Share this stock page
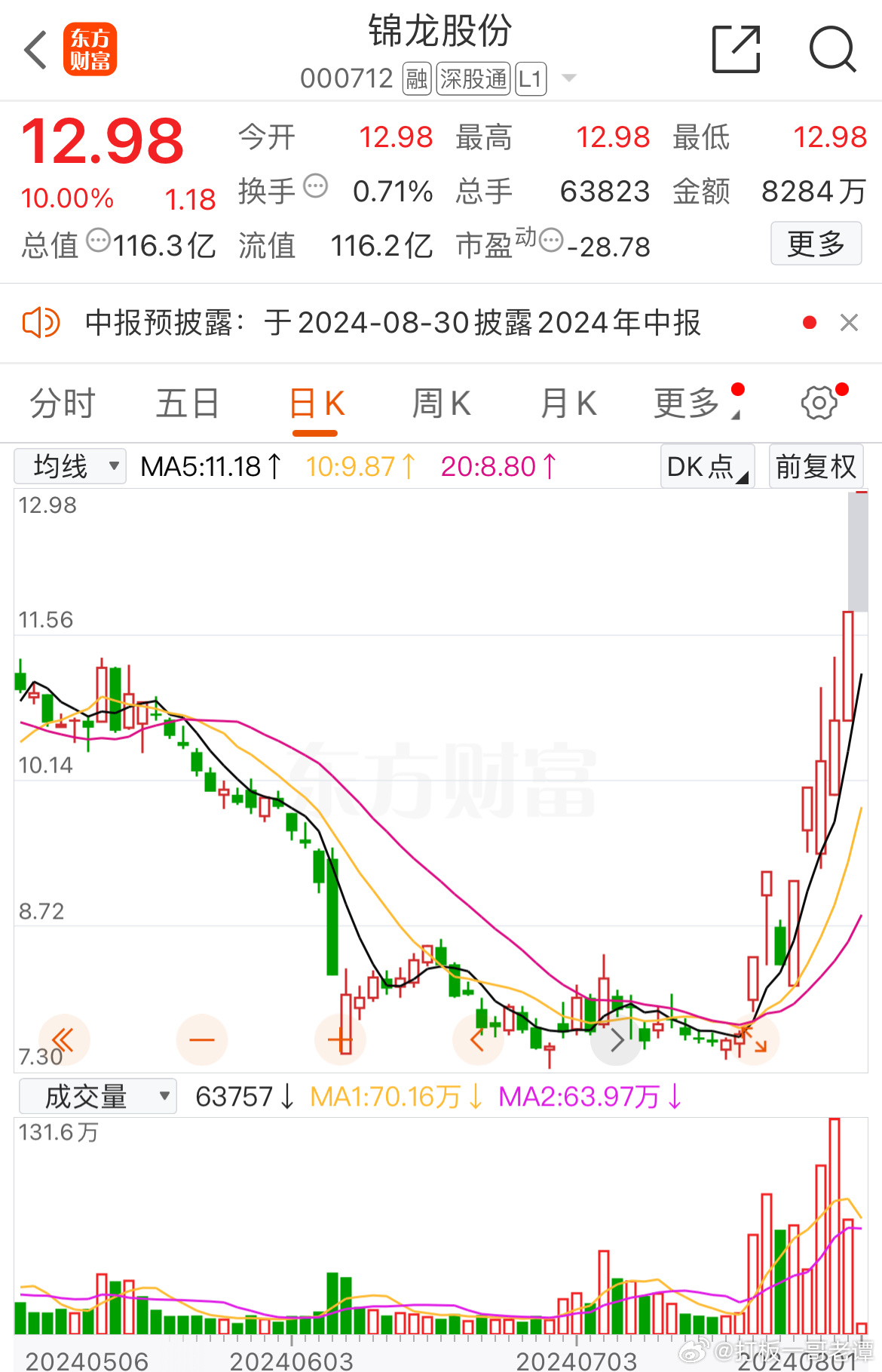The image size is (882, 1372). [x=736, y=50]
